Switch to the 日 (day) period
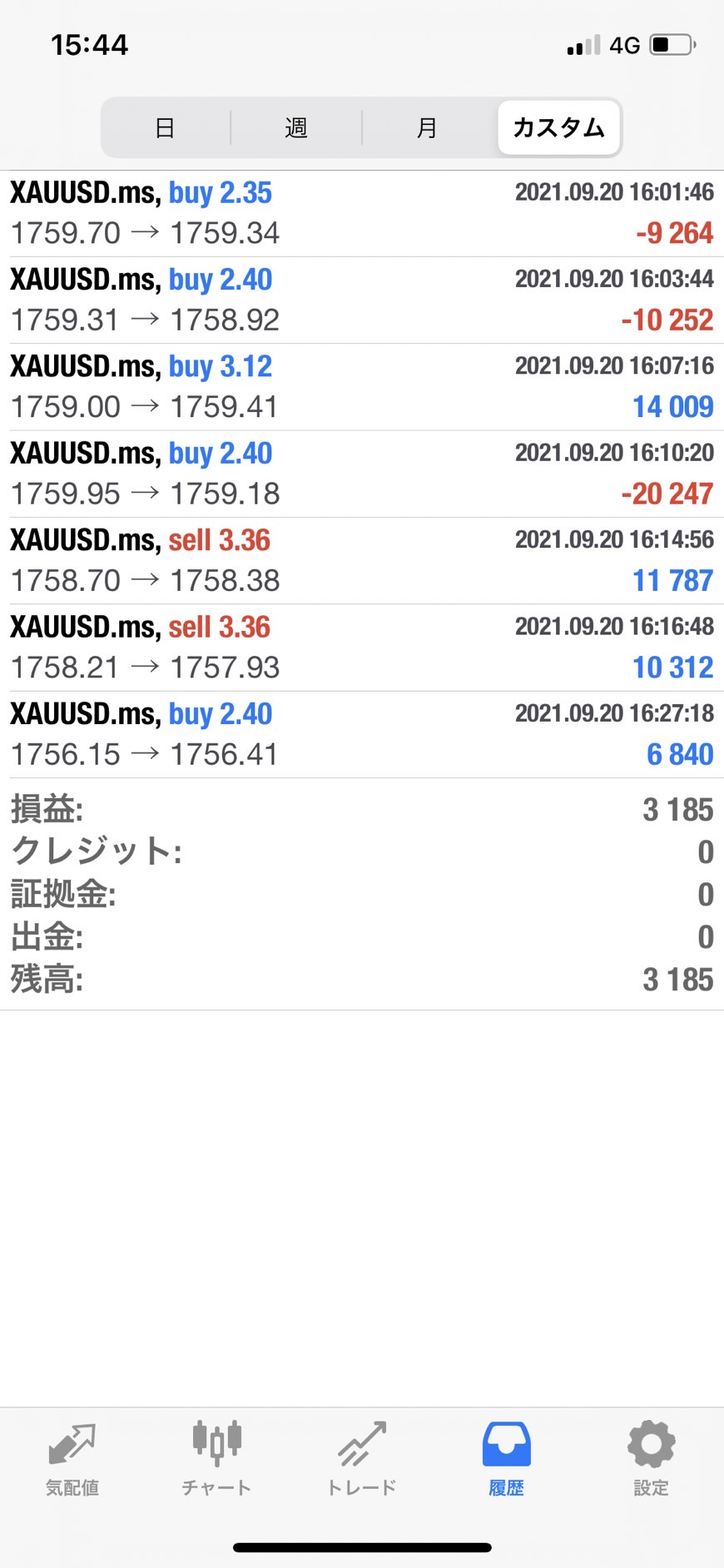724x1568 pixels. (165, 128)
